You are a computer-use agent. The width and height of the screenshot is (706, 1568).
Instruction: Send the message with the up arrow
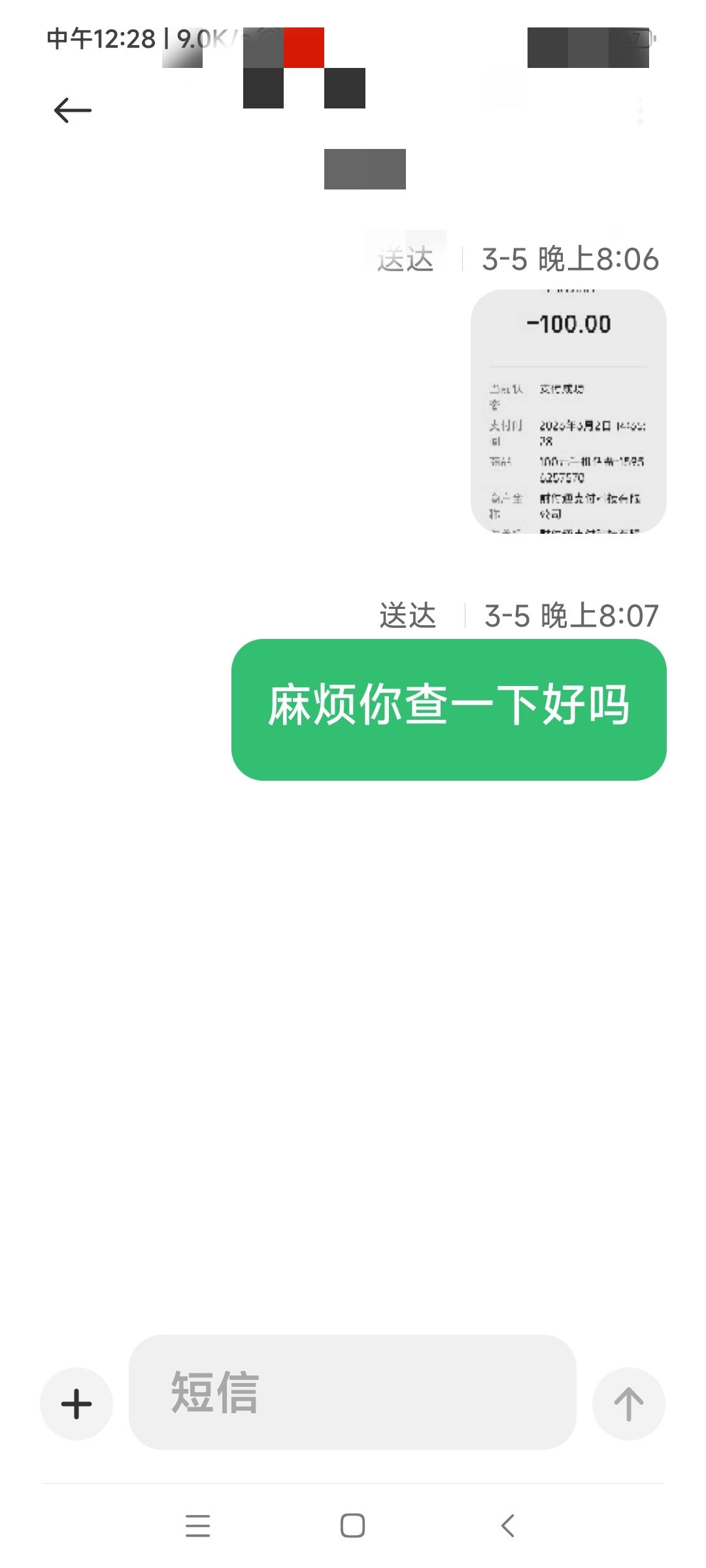tap(628, 1404)
